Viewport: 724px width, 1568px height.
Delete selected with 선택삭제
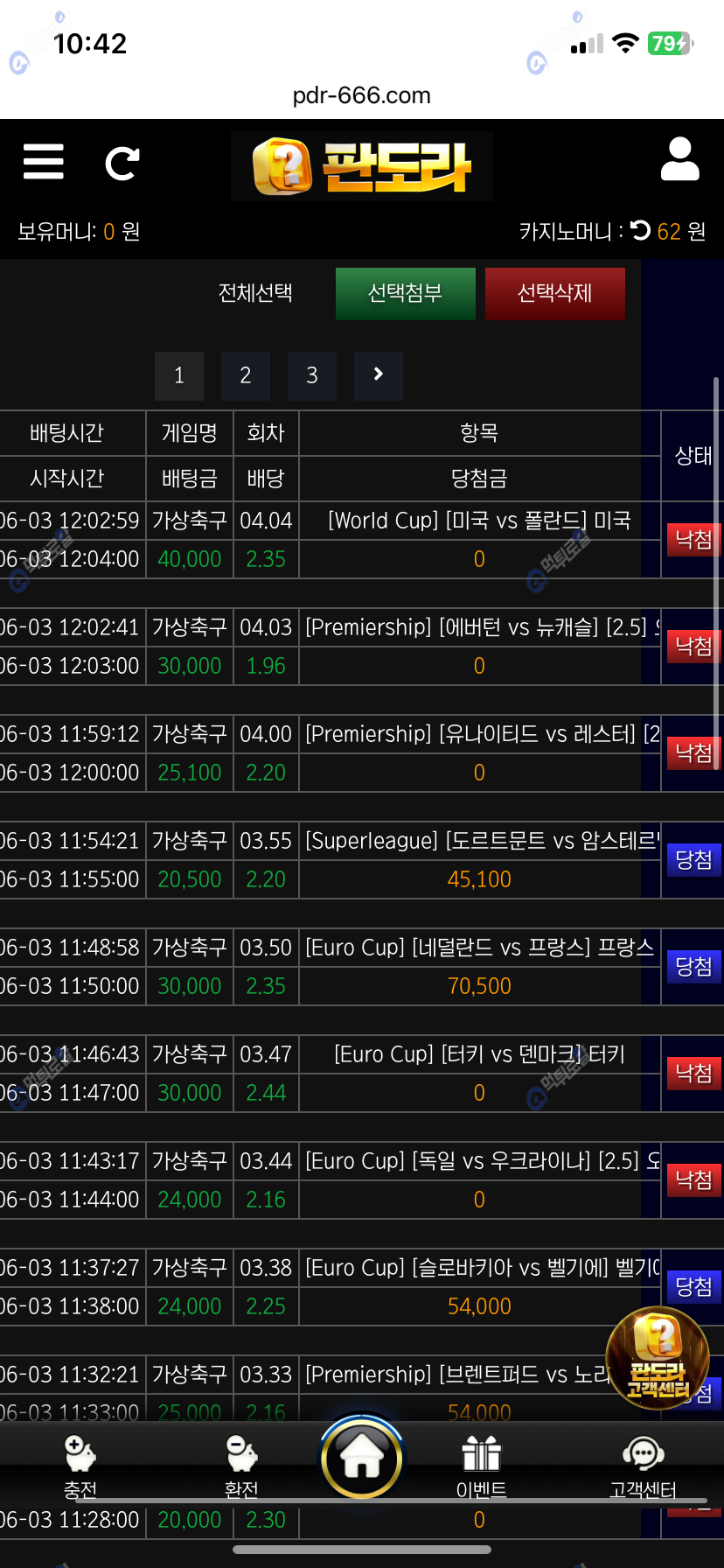(555, 293)
